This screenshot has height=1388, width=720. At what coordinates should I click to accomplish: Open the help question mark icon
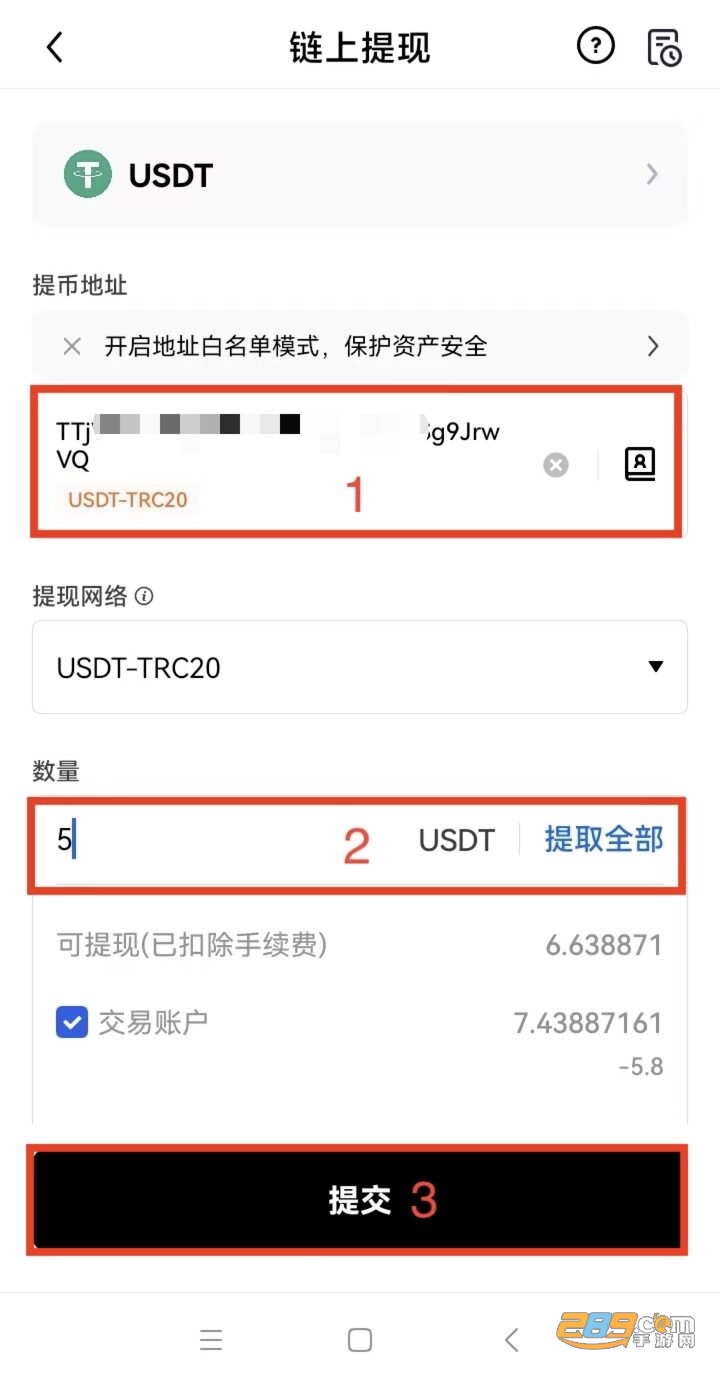coord(596,46)
